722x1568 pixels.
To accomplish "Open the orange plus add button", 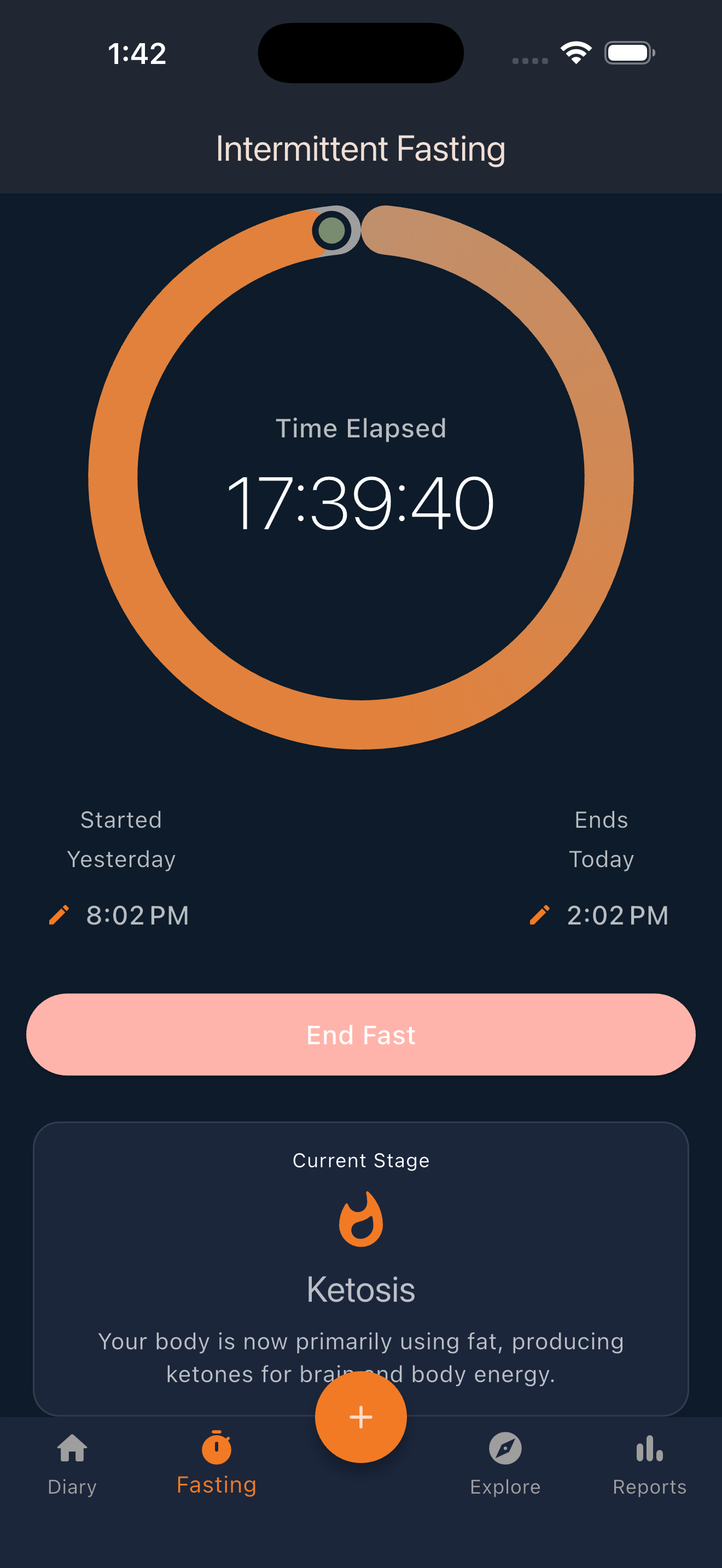I will pyautogui.click(x=361, y=1417).
